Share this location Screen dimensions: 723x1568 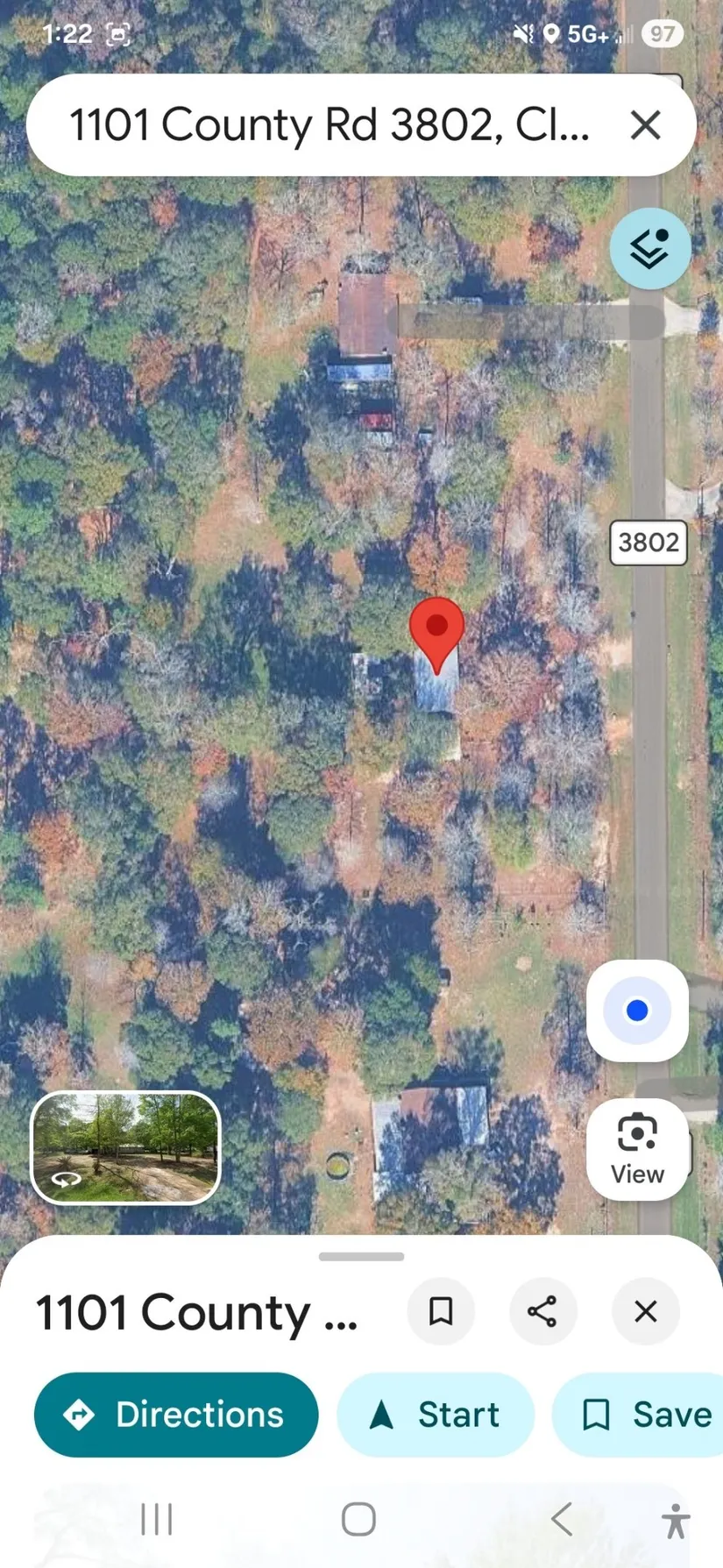[542, 1311]
